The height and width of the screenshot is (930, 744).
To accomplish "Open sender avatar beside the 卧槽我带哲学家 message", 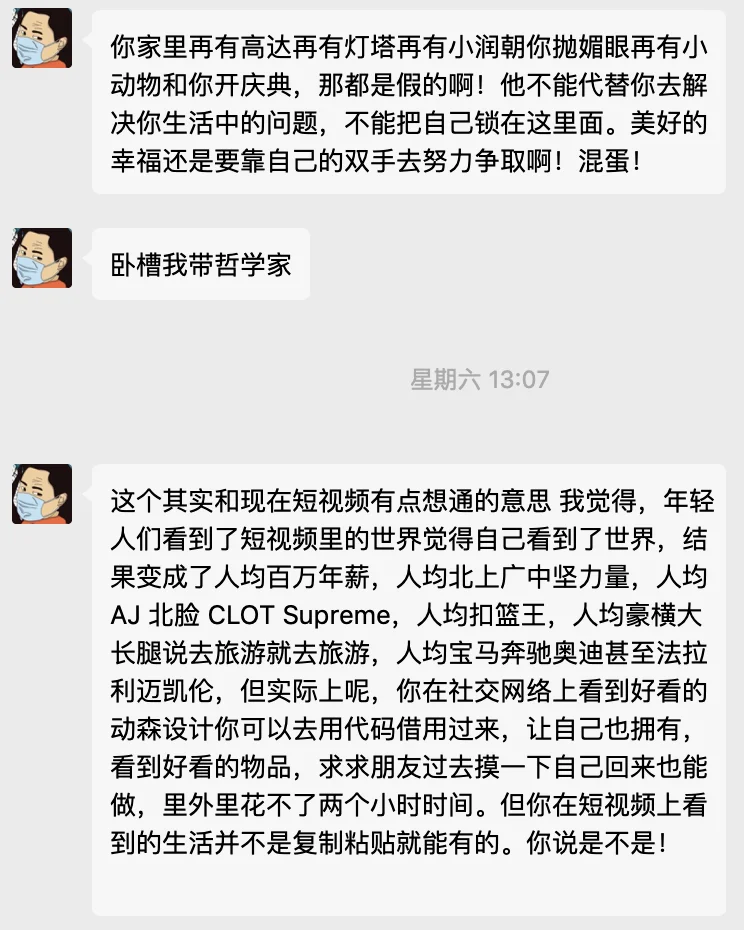I will tap(42, 258).
